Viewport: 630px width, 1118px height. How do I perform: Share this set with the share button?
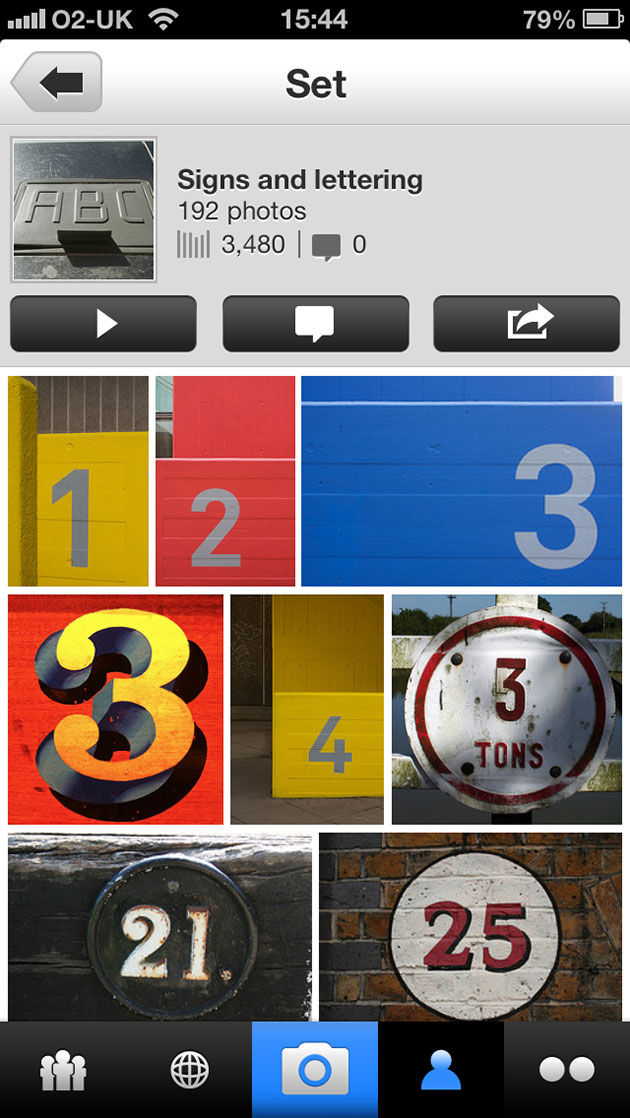(527, 324)
